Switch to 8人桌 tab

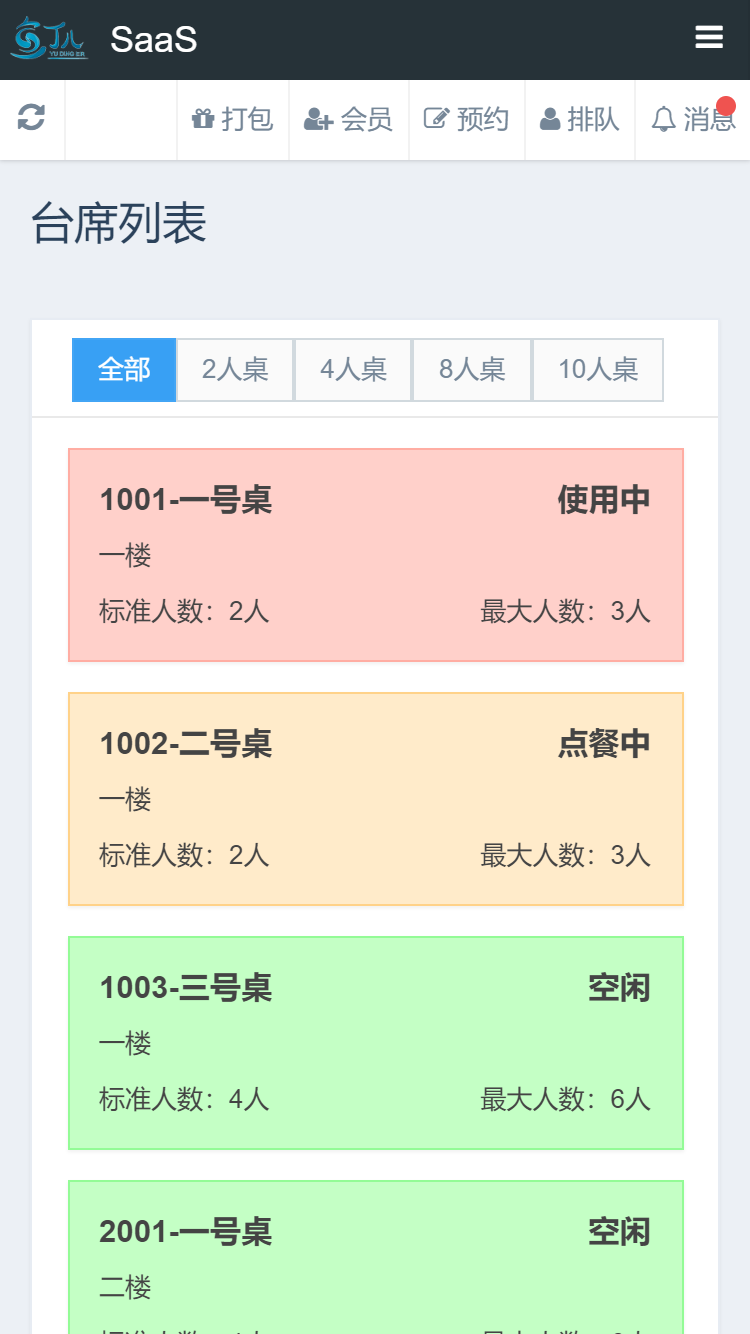pos(471,370)
